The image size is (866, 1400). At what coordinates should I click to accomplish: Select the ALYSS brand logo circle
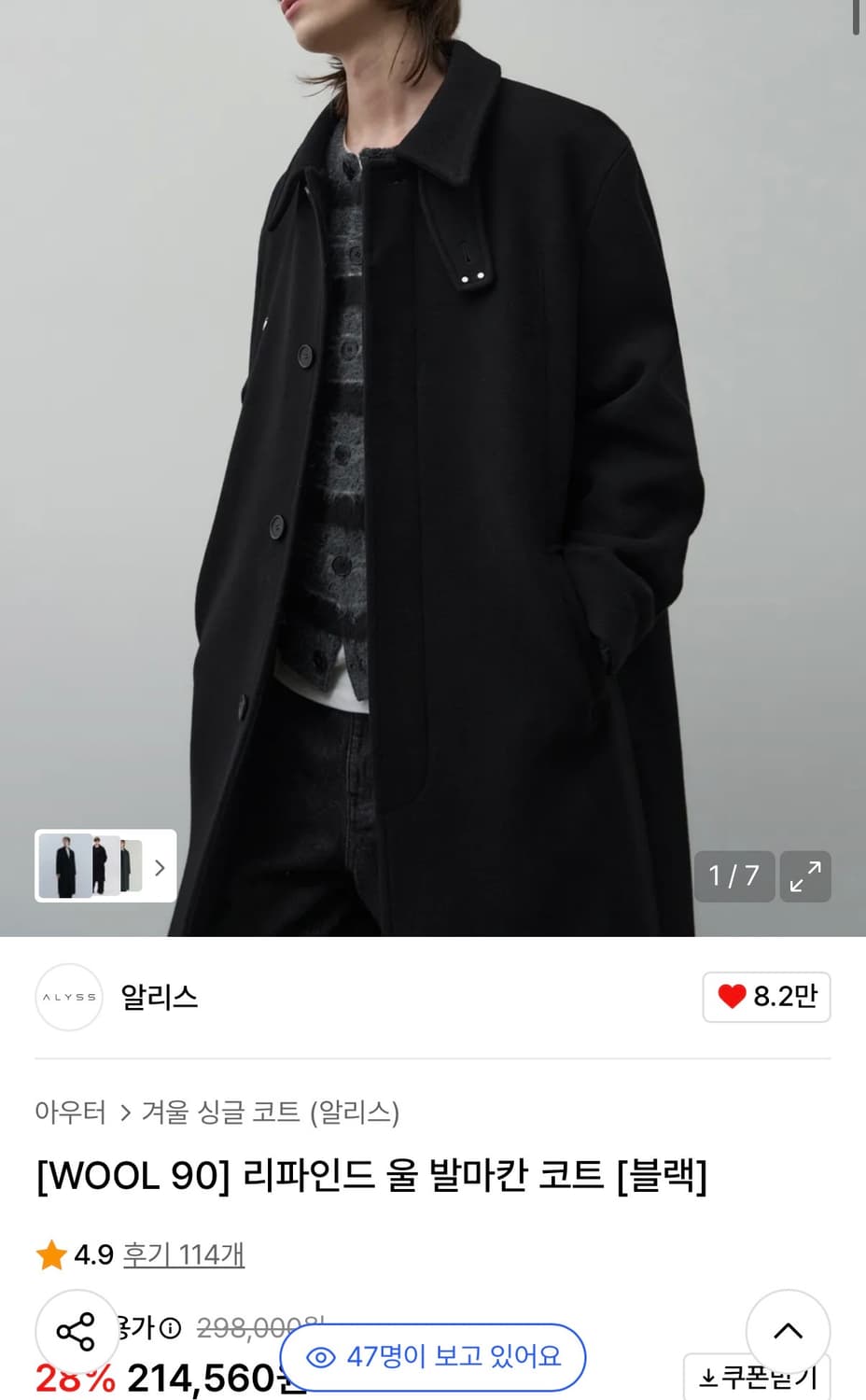68,997
